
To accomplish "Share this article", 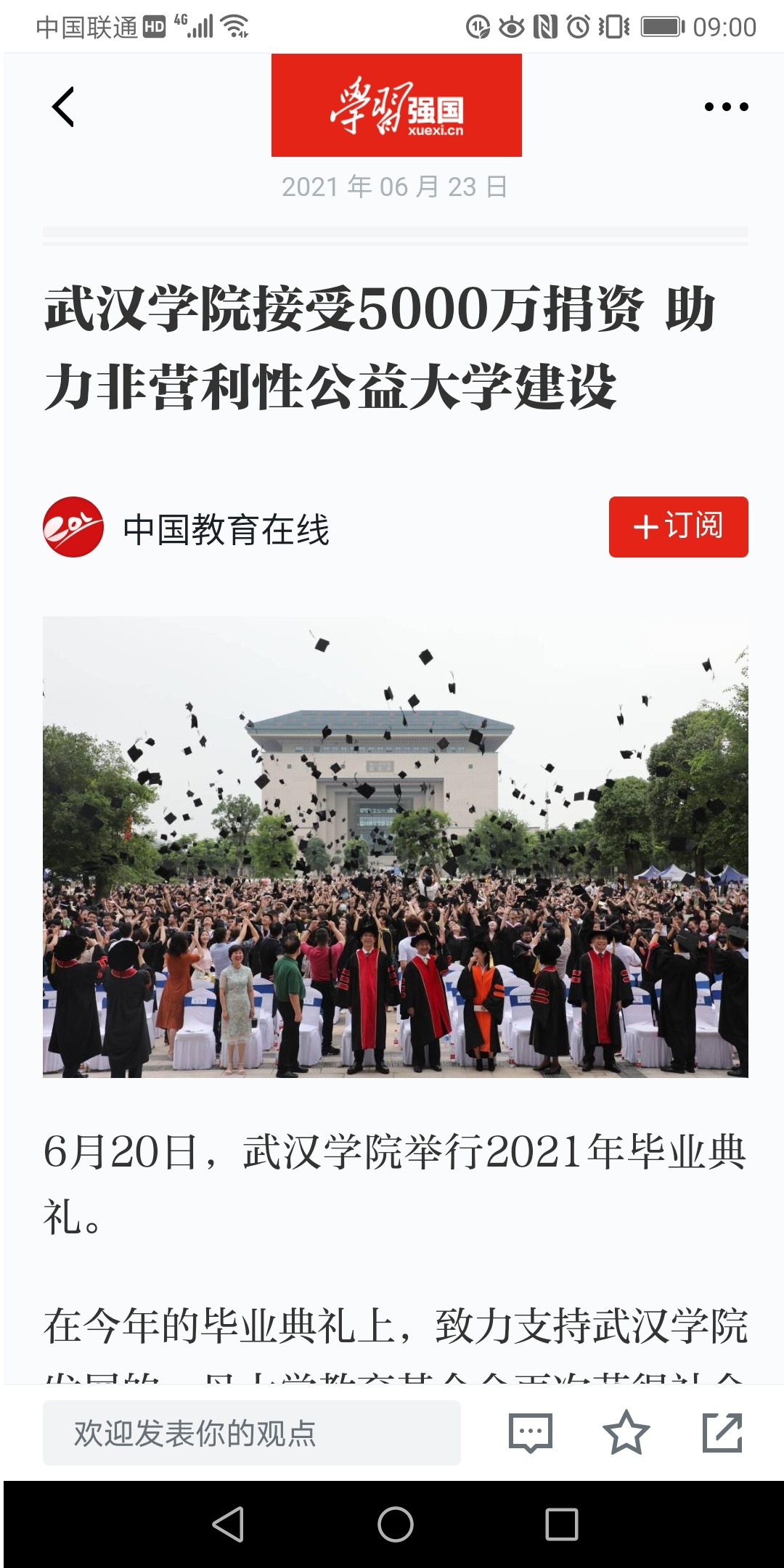I will point(722,1433).
